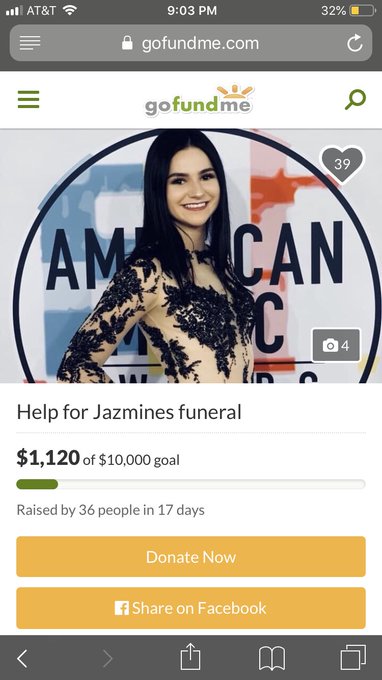Open the GoFundMe search magnifier
The image size is (382, 680).
coord(355,100)
